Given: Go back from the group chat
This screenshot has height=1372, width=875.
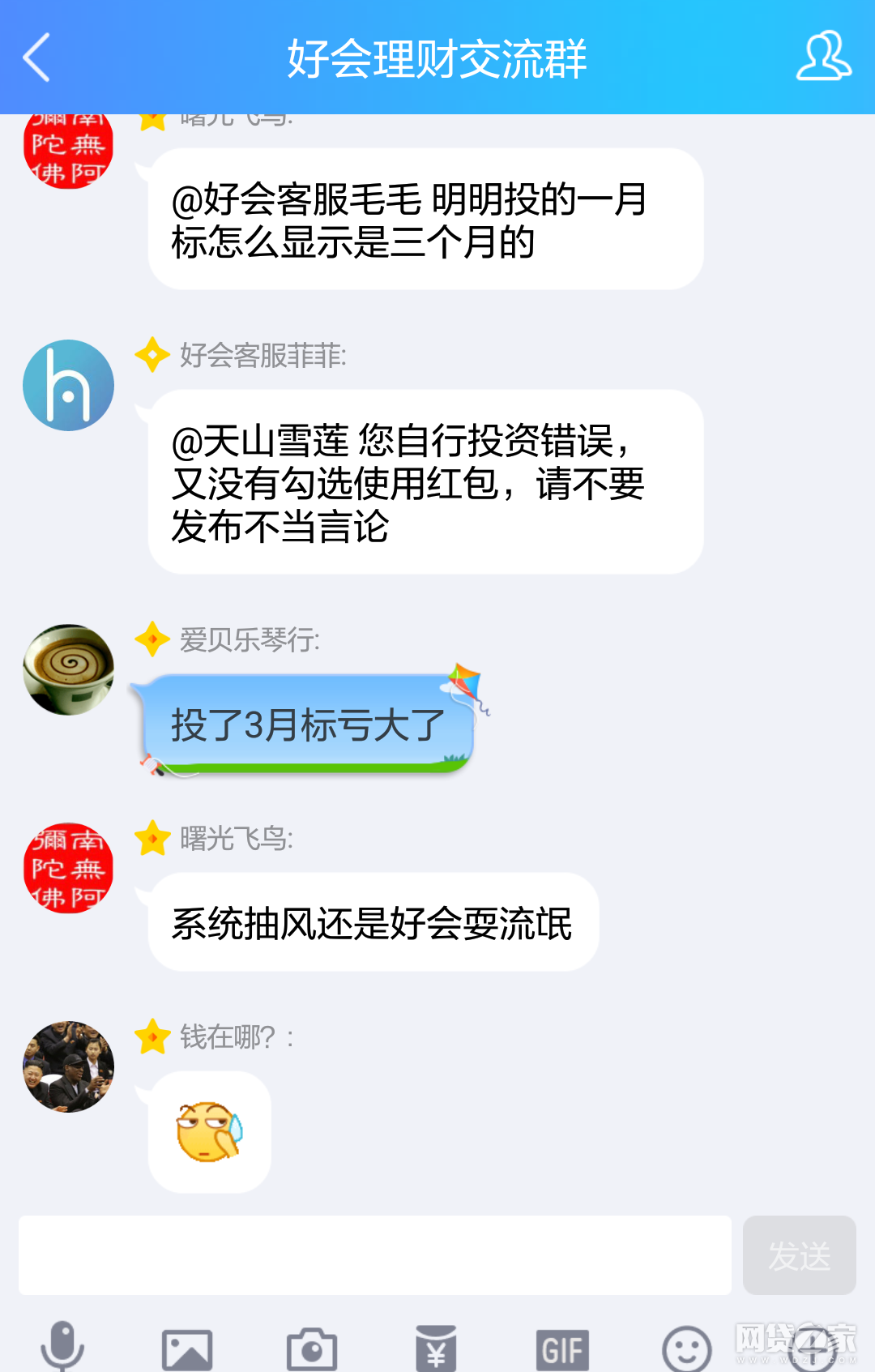Looking at the screenshot, I should [36, 58].
